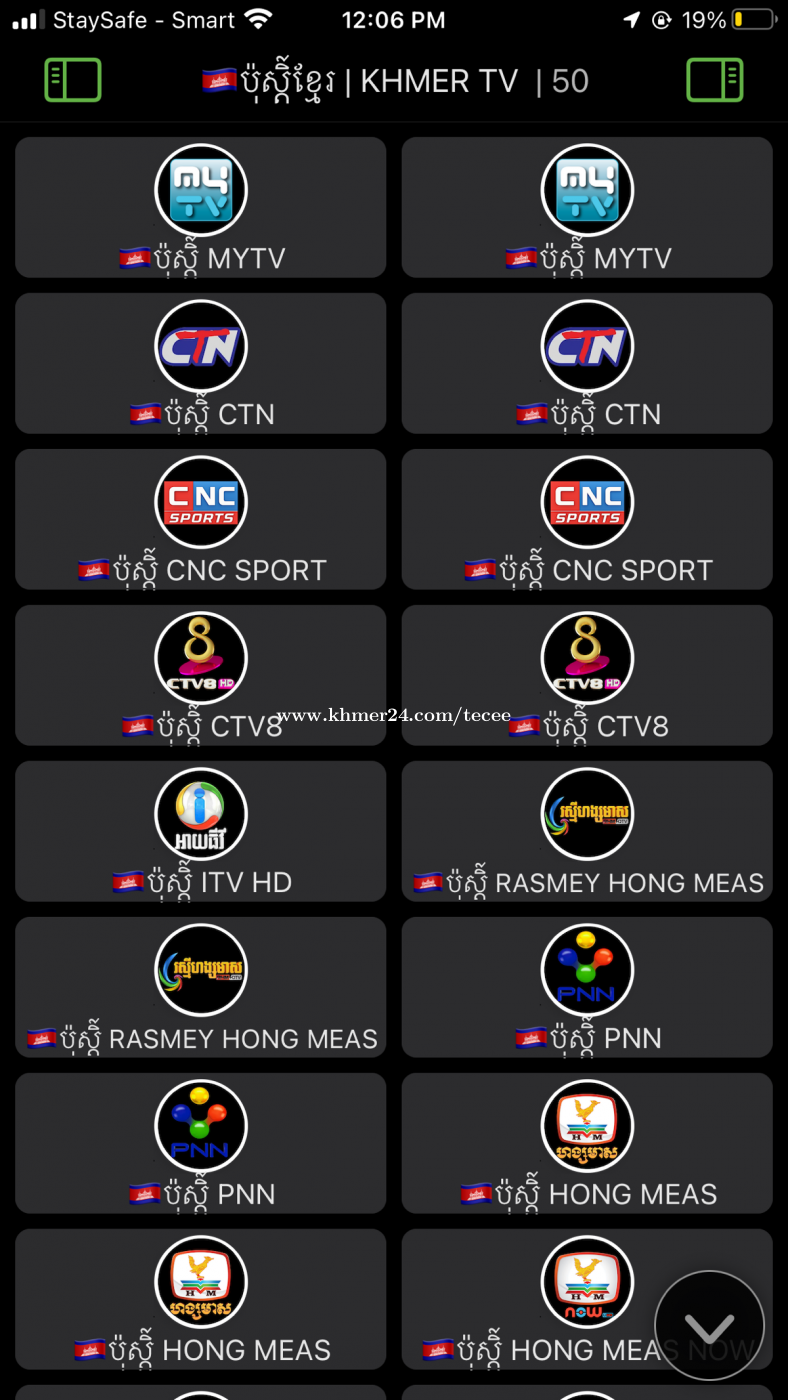Open the left RASMEY HONG MEAS tile
The image size is (788, 1400).
coord(201,987)
